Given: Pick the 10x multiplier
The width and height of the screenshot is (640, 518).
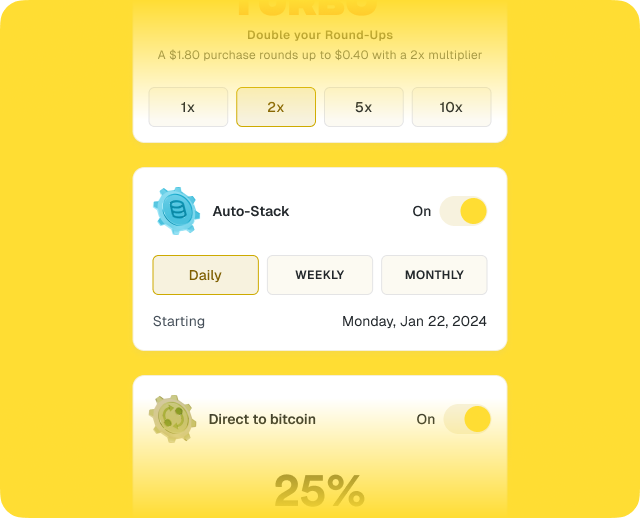Looking at the screenshot, I should point(451,107).
